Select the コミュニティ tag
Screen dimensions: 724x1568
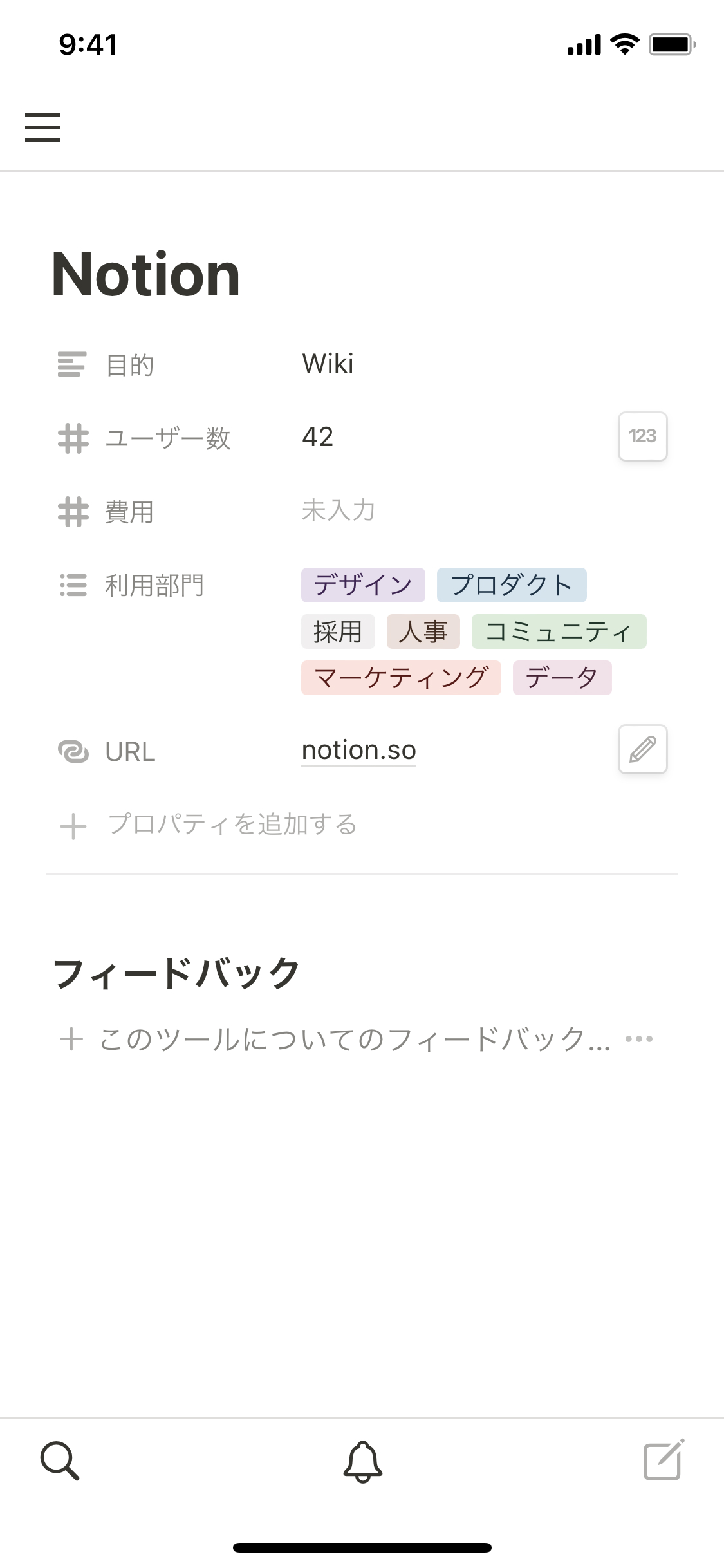pyautogui.click(x=559, y=631)
